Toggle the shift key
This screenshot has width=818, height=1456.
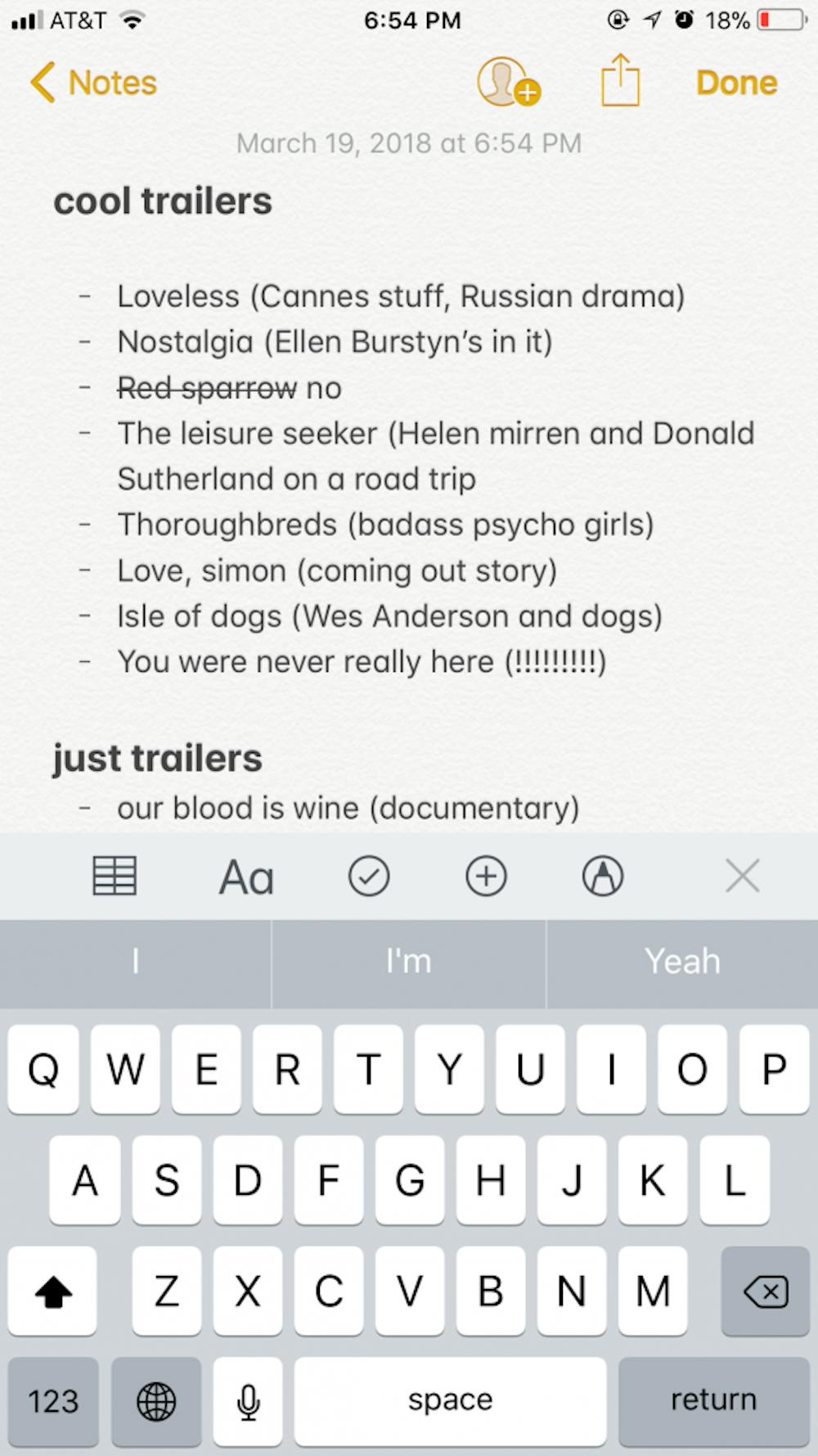[53, 1291]
